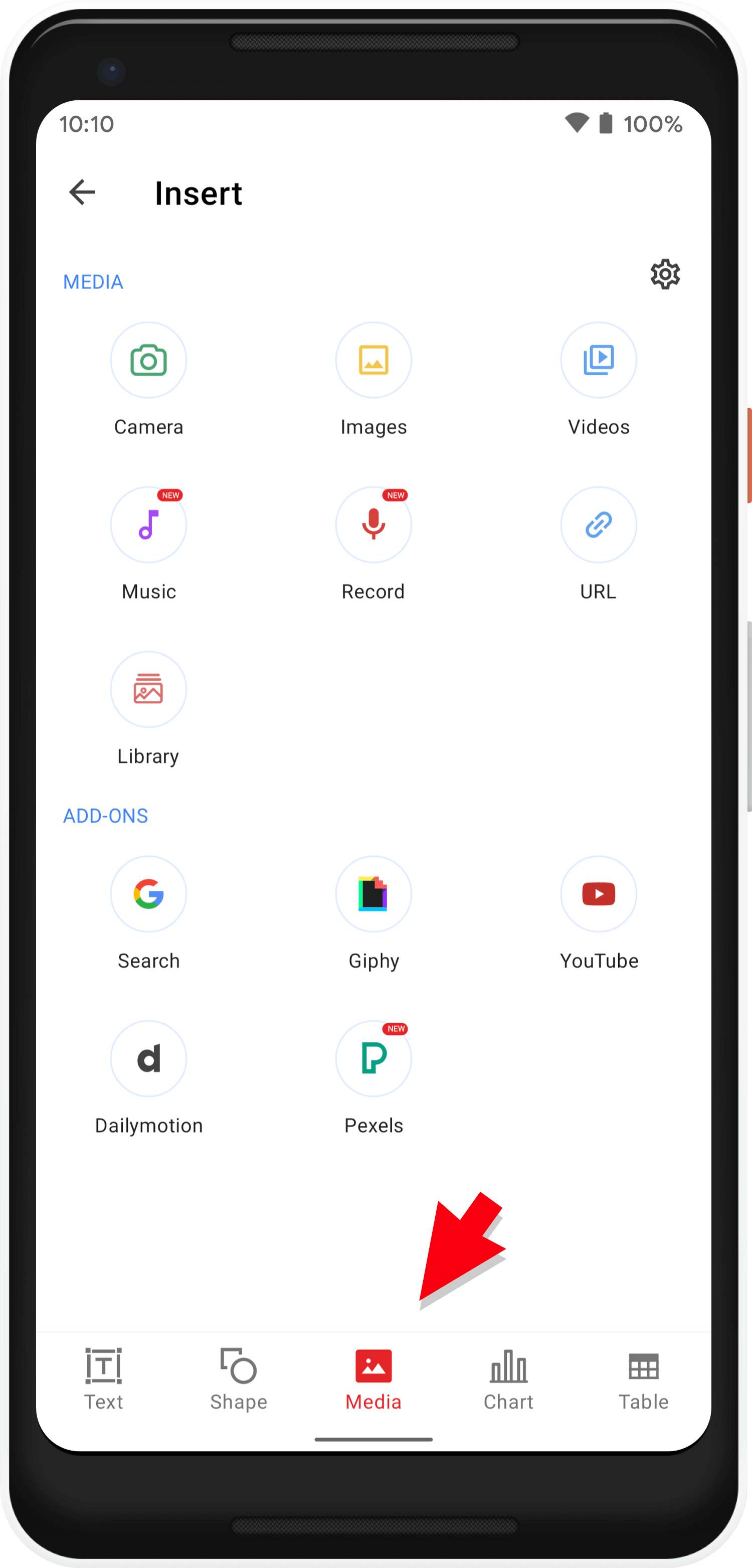Switch to the Chart tab

pos(509,1379)
